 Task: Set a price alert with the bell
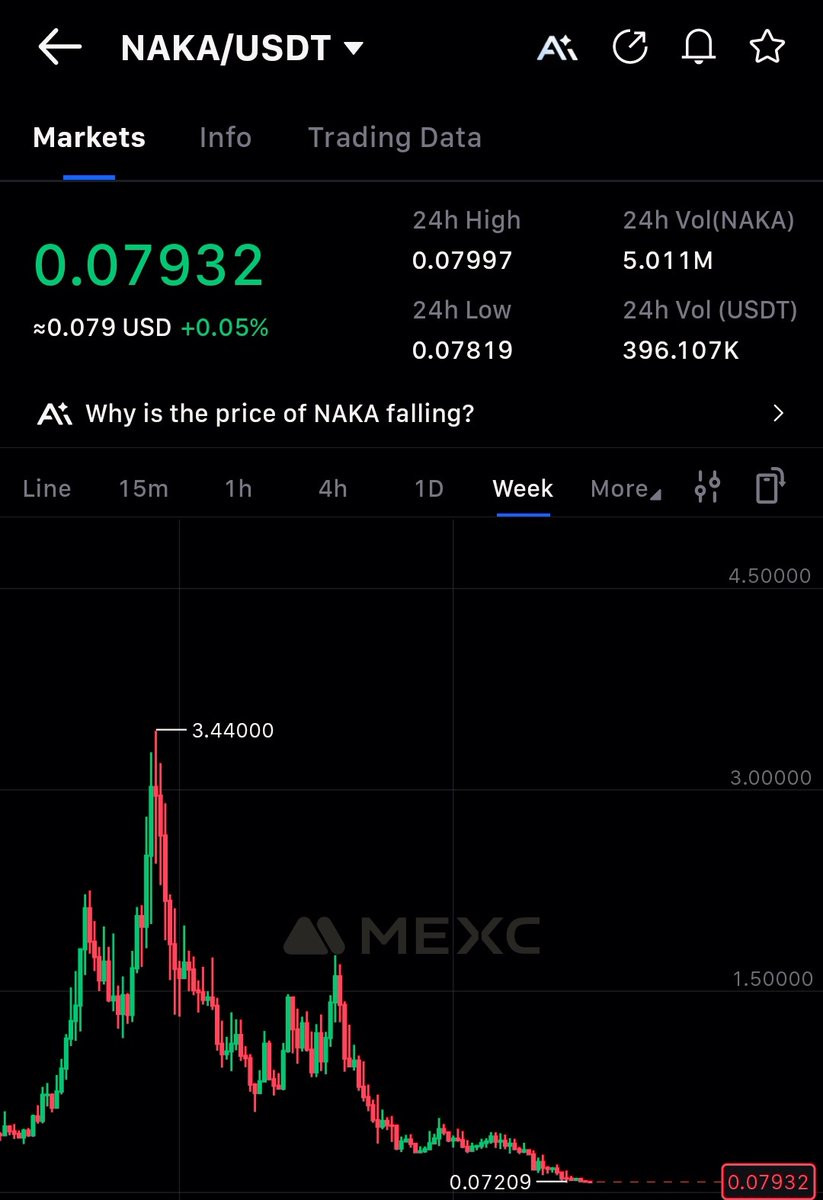click(698, 47)
